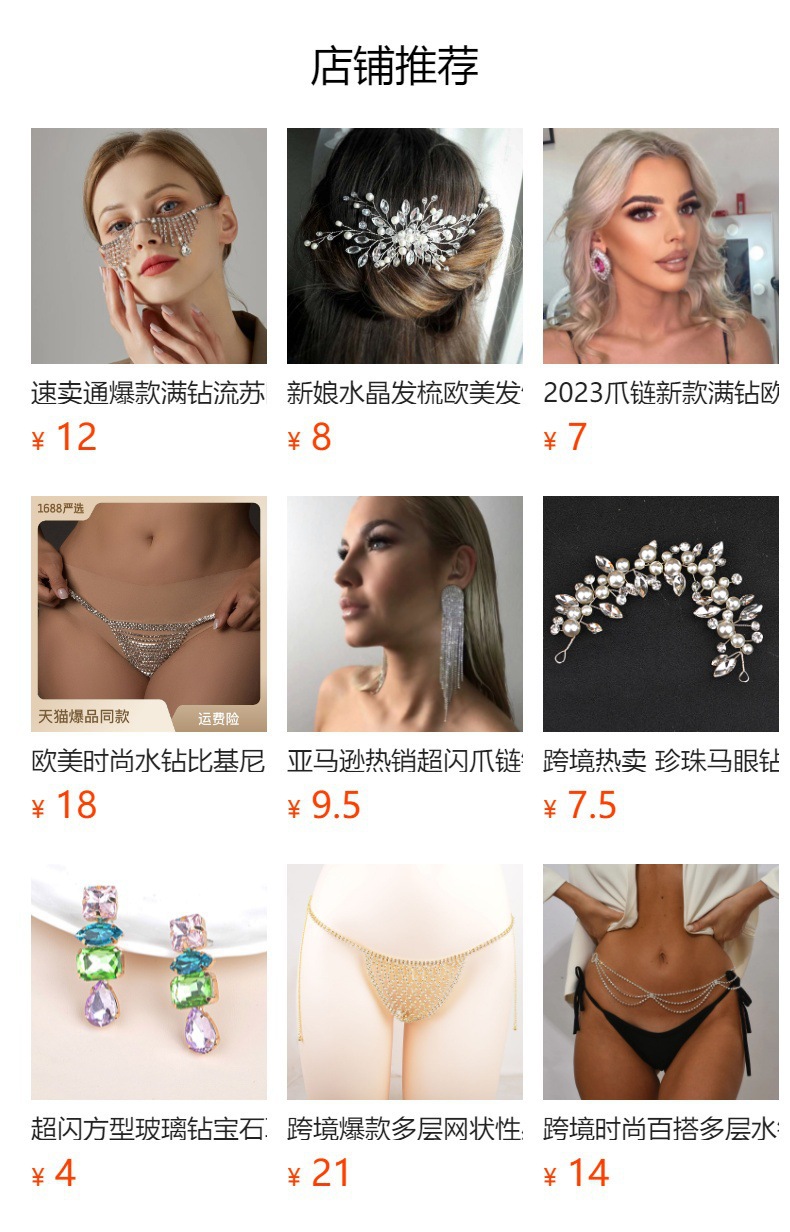This screenshot has width=790, height=1232.
Task: Open the ¥12 速卖通爆款满钻流苏 product
Action: point(148,246)
